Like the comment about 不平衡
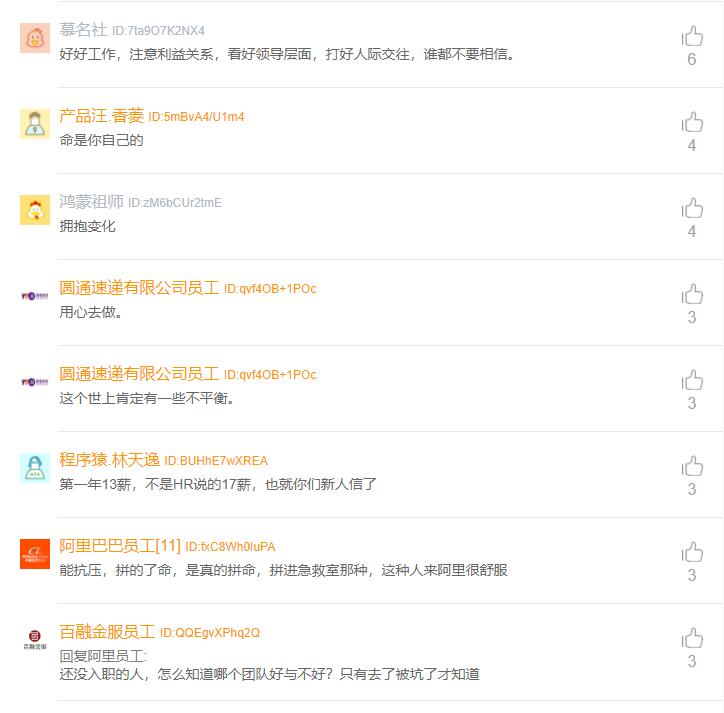 692,381
